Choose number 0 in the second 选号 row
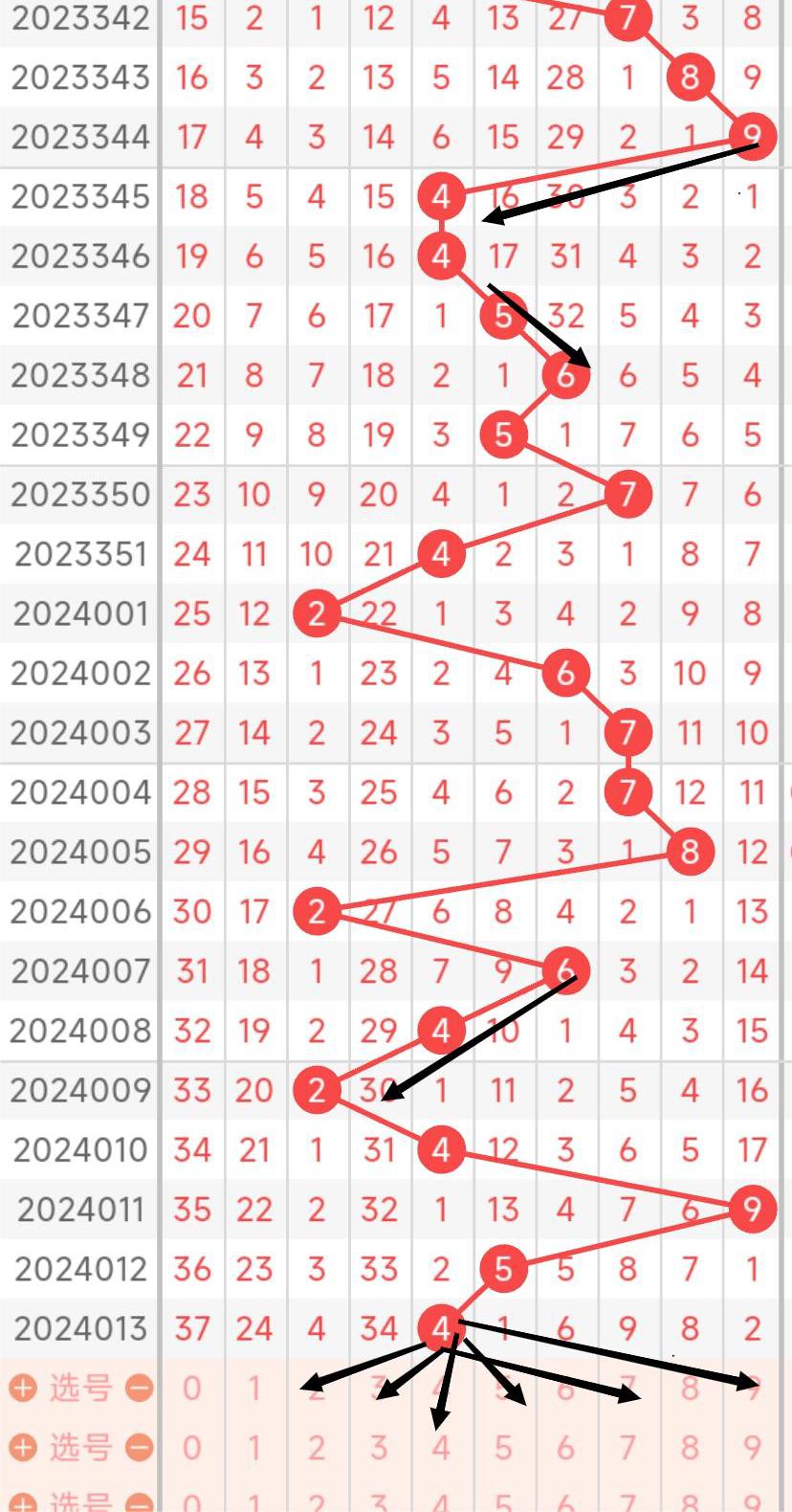792x1512 pixels. [191, 1447]
